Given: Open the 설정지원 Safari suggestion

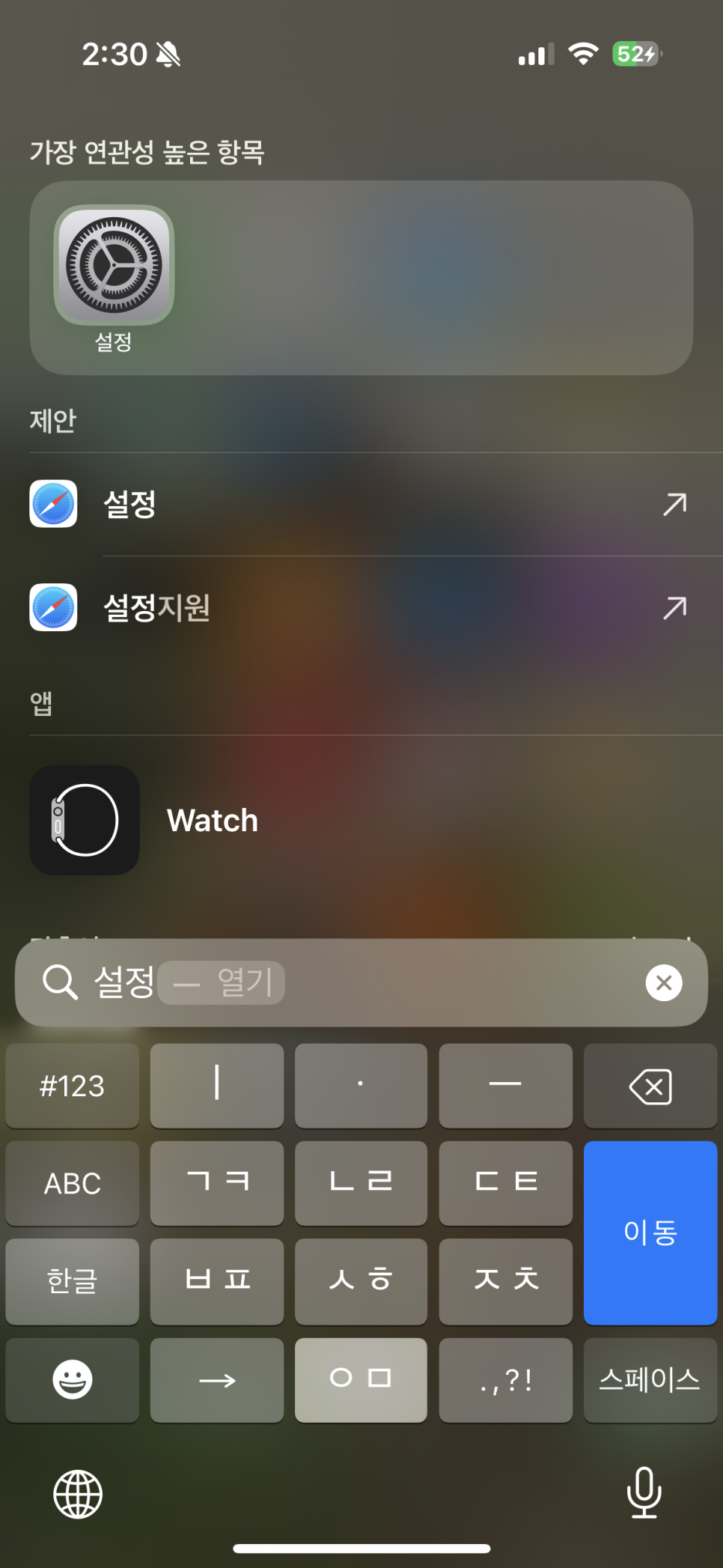Looking at the screenshot, I should pos(361,607).
